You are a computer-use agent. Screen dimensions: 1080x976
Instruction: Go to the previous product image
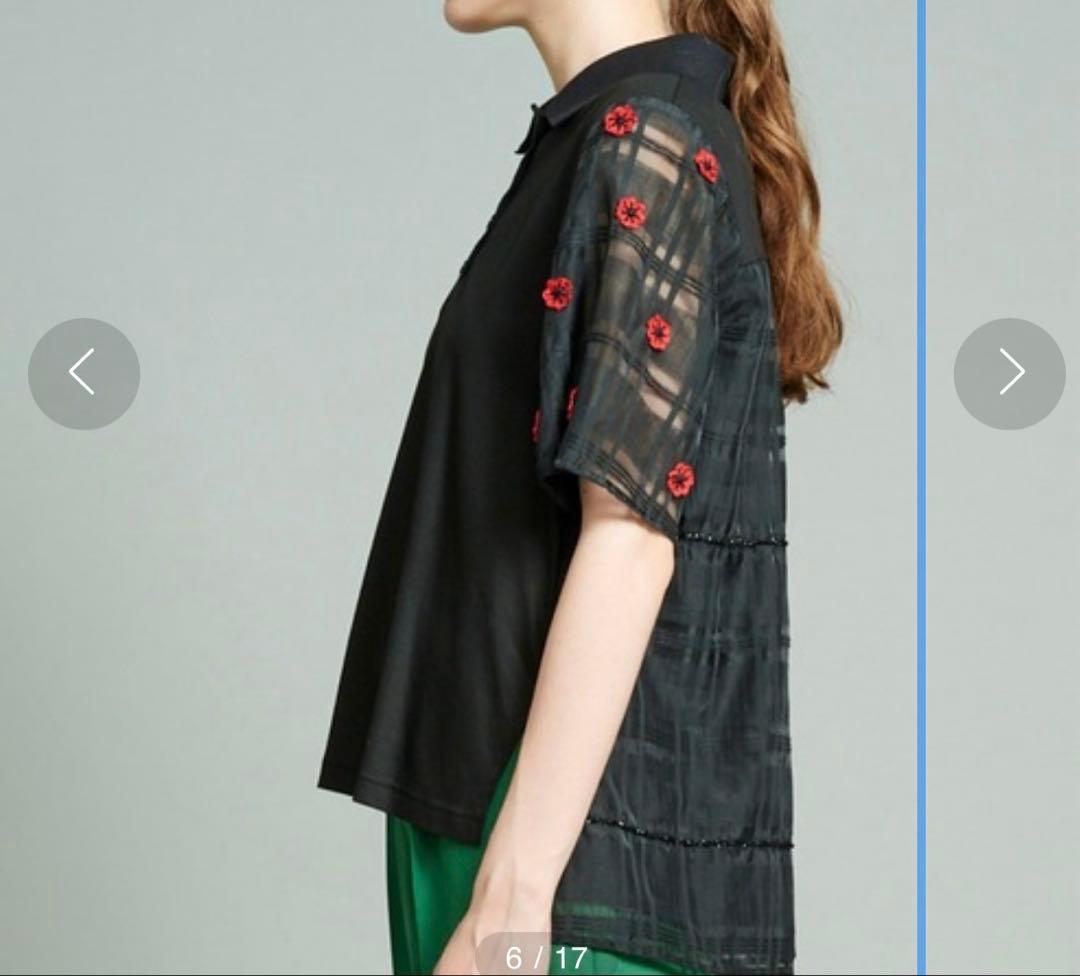pyautogui.click(x=84, y=373)
